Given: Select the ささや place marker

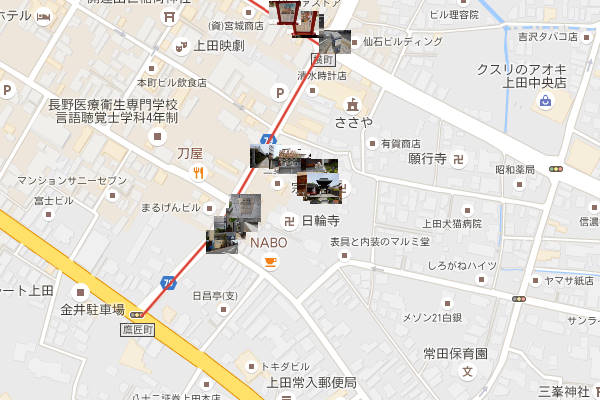Looking at the screenshot, I should [352, 104].
